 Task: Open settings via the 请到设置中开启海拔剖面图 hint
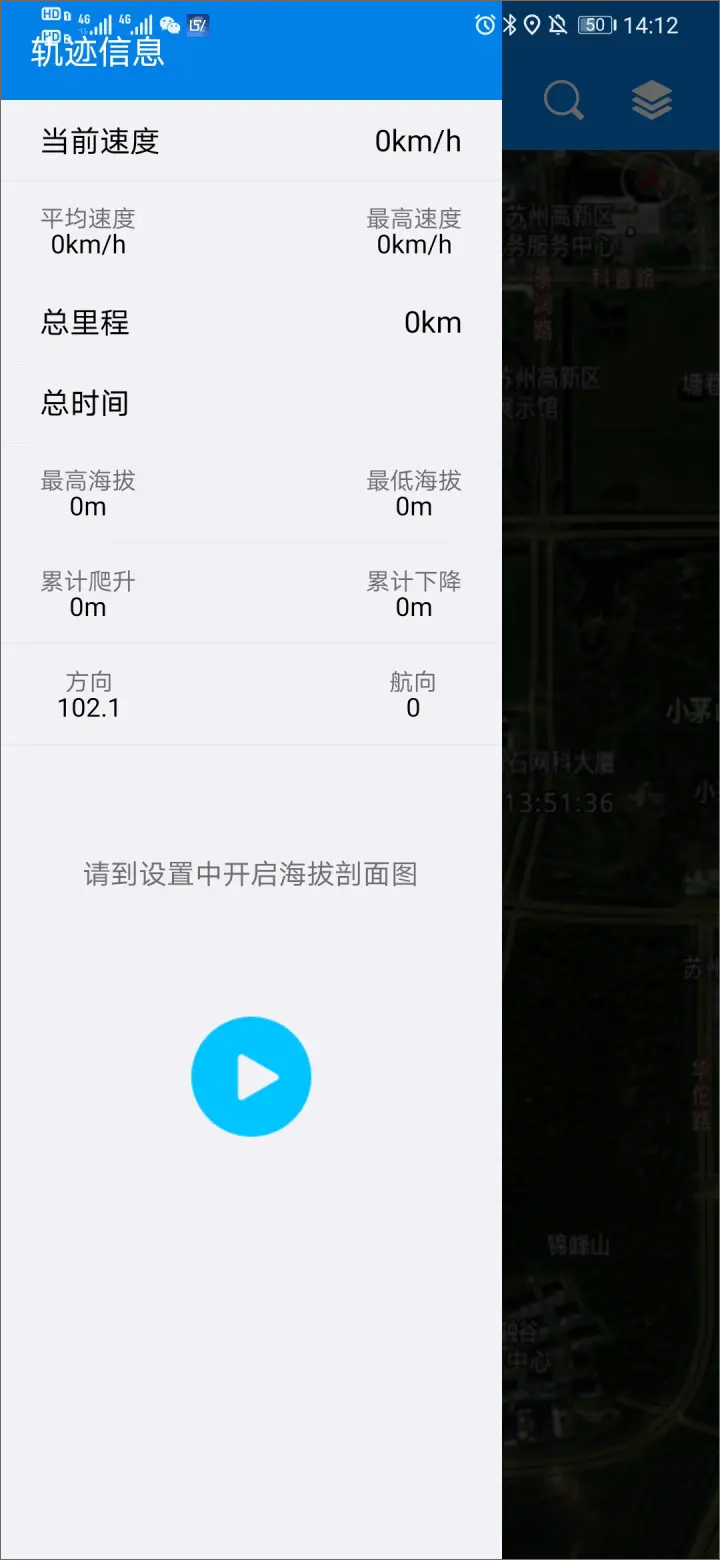pos(251,874)
